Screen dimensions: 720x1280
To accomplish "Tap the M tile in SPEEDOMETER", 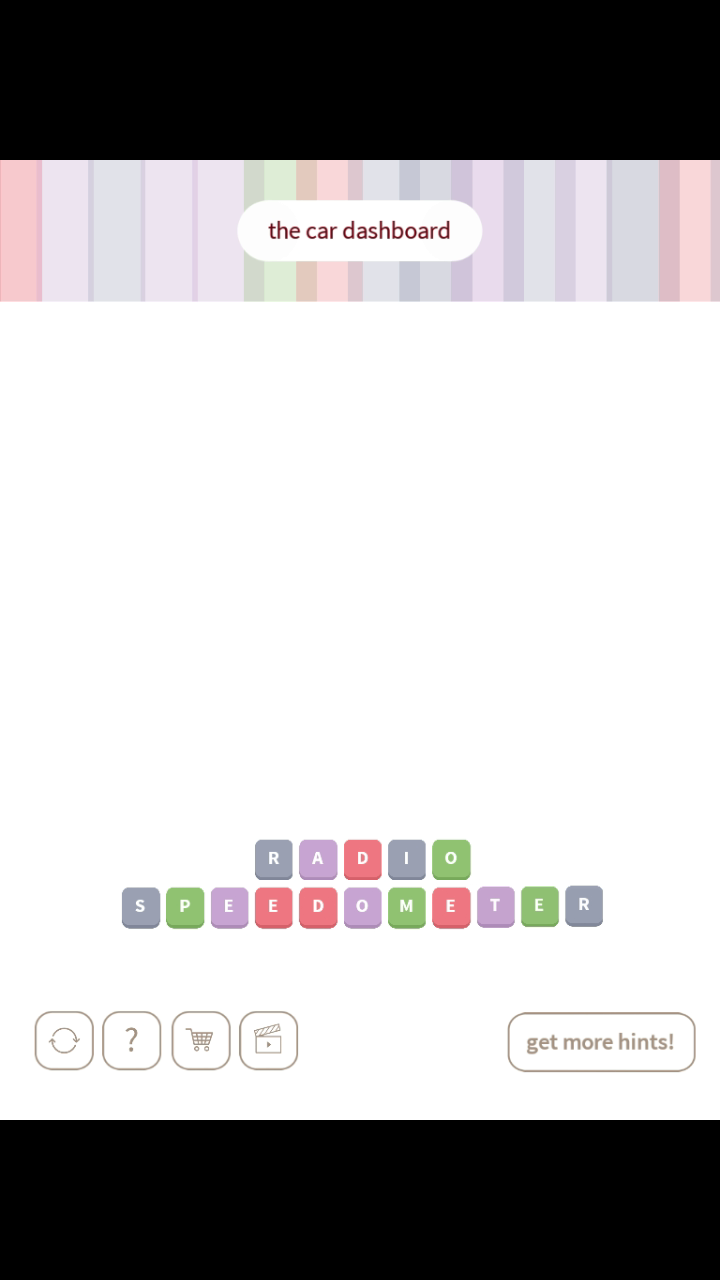I will pyautogui.click(x=406, y=907).
